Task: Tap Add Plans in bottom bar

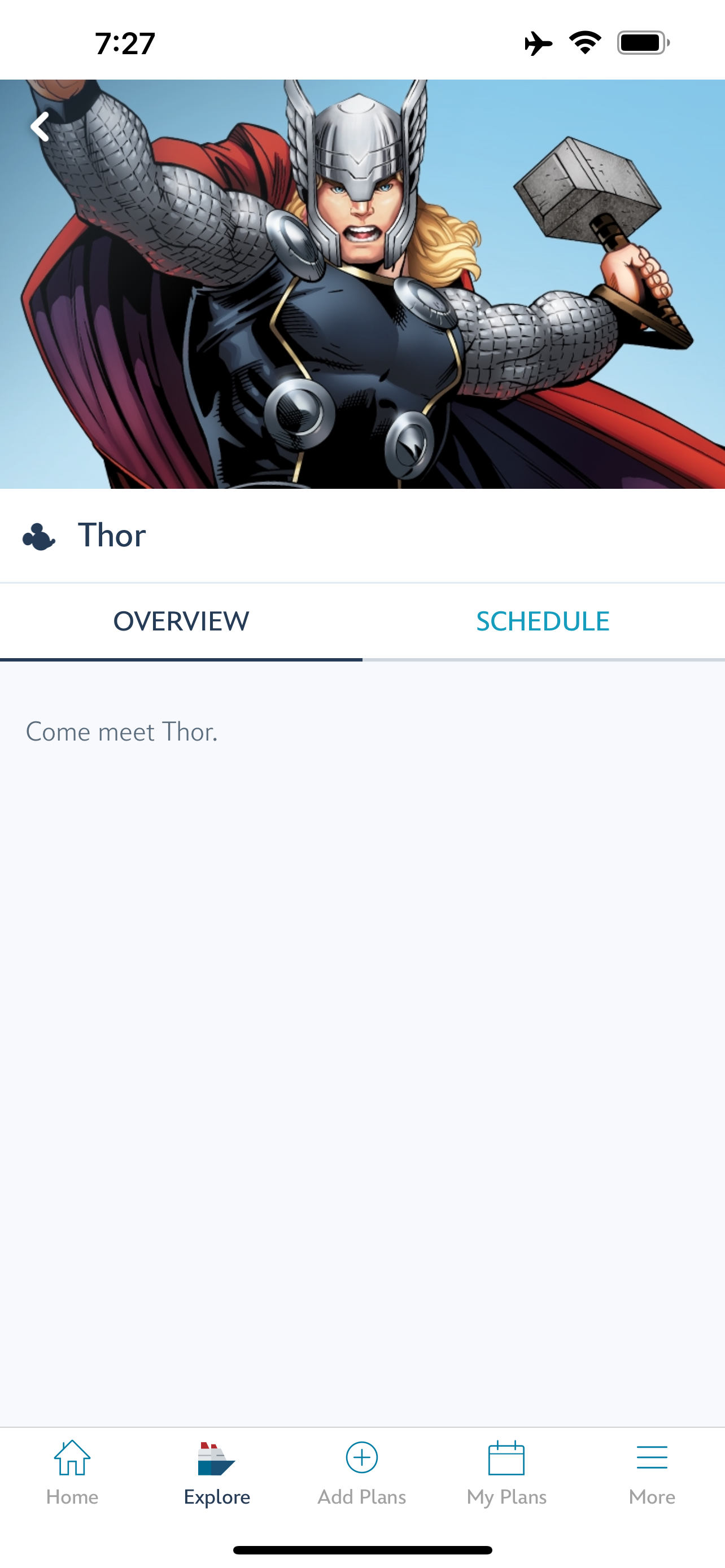Action: click(361, 1472)
